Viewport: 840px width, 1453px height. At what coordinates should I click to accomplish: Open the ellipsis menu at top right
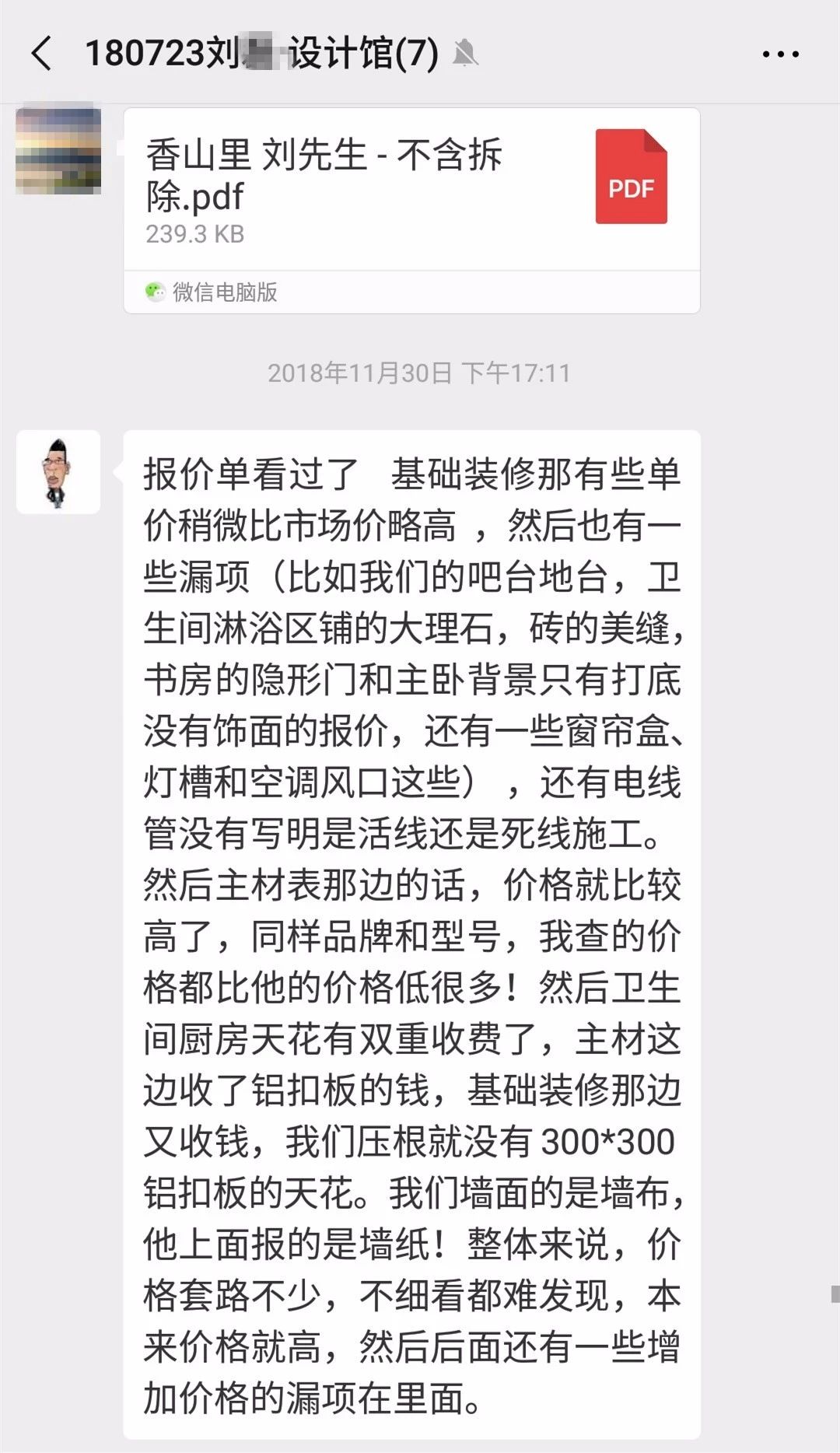point(780,53)
